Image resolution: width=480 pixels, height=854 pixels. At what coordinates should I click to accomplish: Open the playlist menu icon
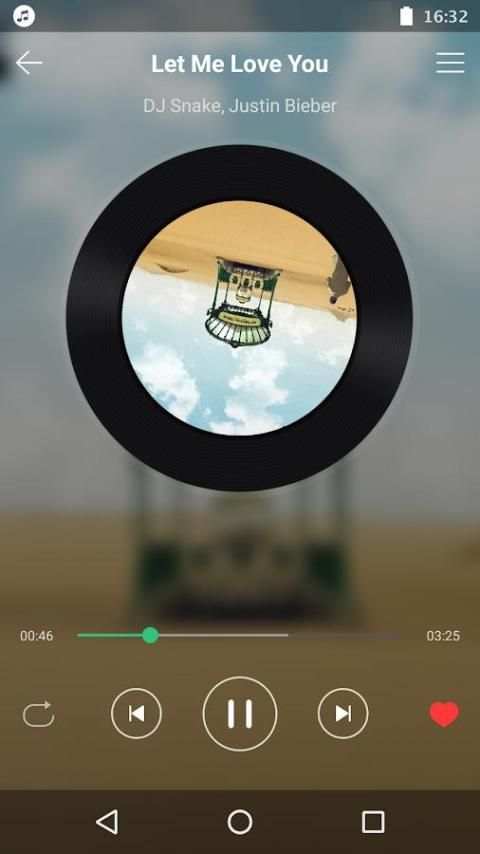[450, 63]
